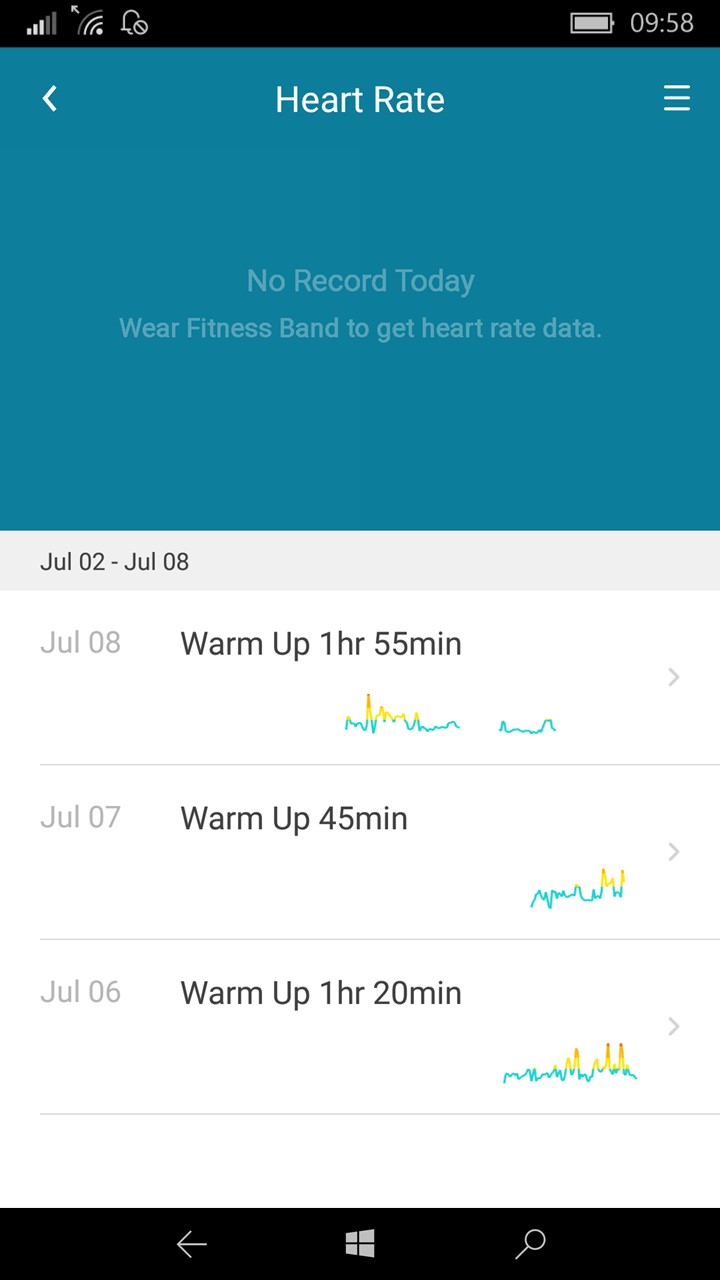Go to the Windows home screen
Image resolution: width=720 pixels, height=1280 pixels.
[360, 1244]
